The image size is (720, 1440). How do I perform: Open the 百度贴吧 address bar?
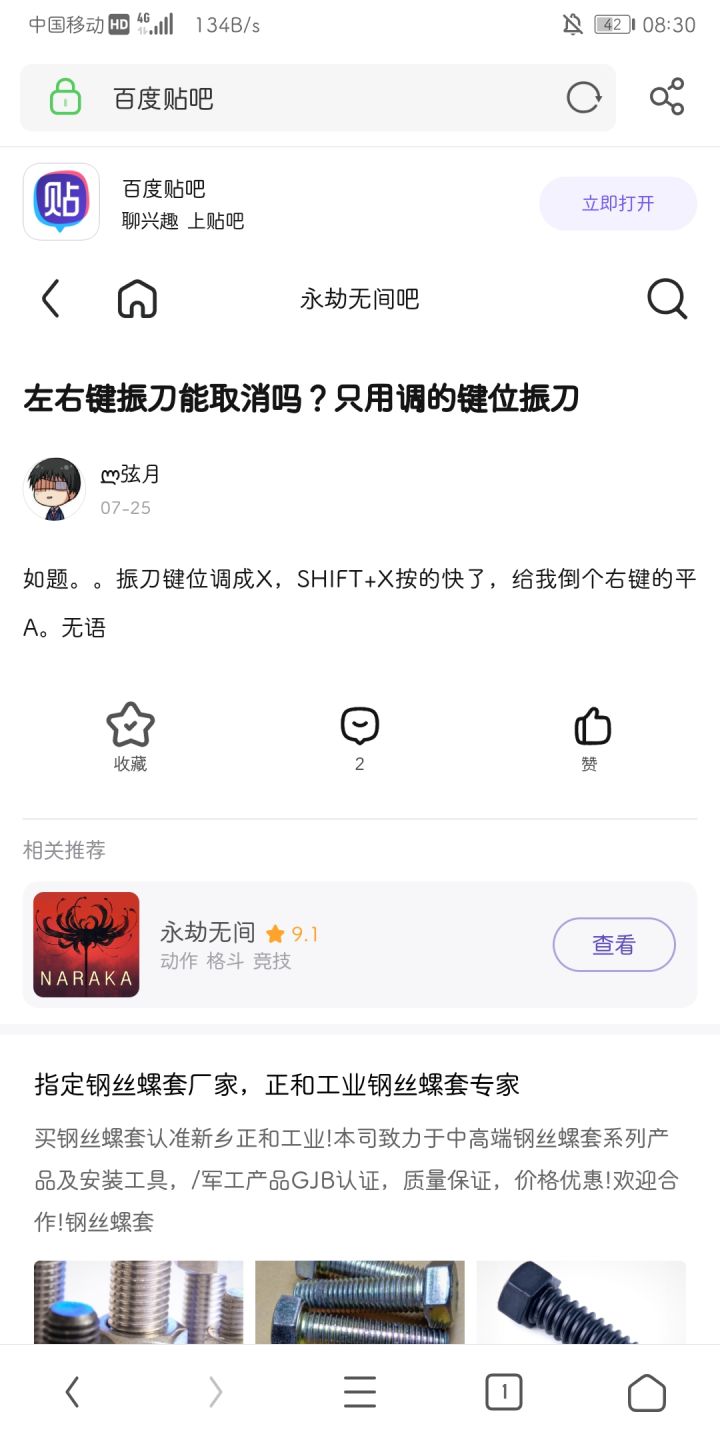coord(300,98)
